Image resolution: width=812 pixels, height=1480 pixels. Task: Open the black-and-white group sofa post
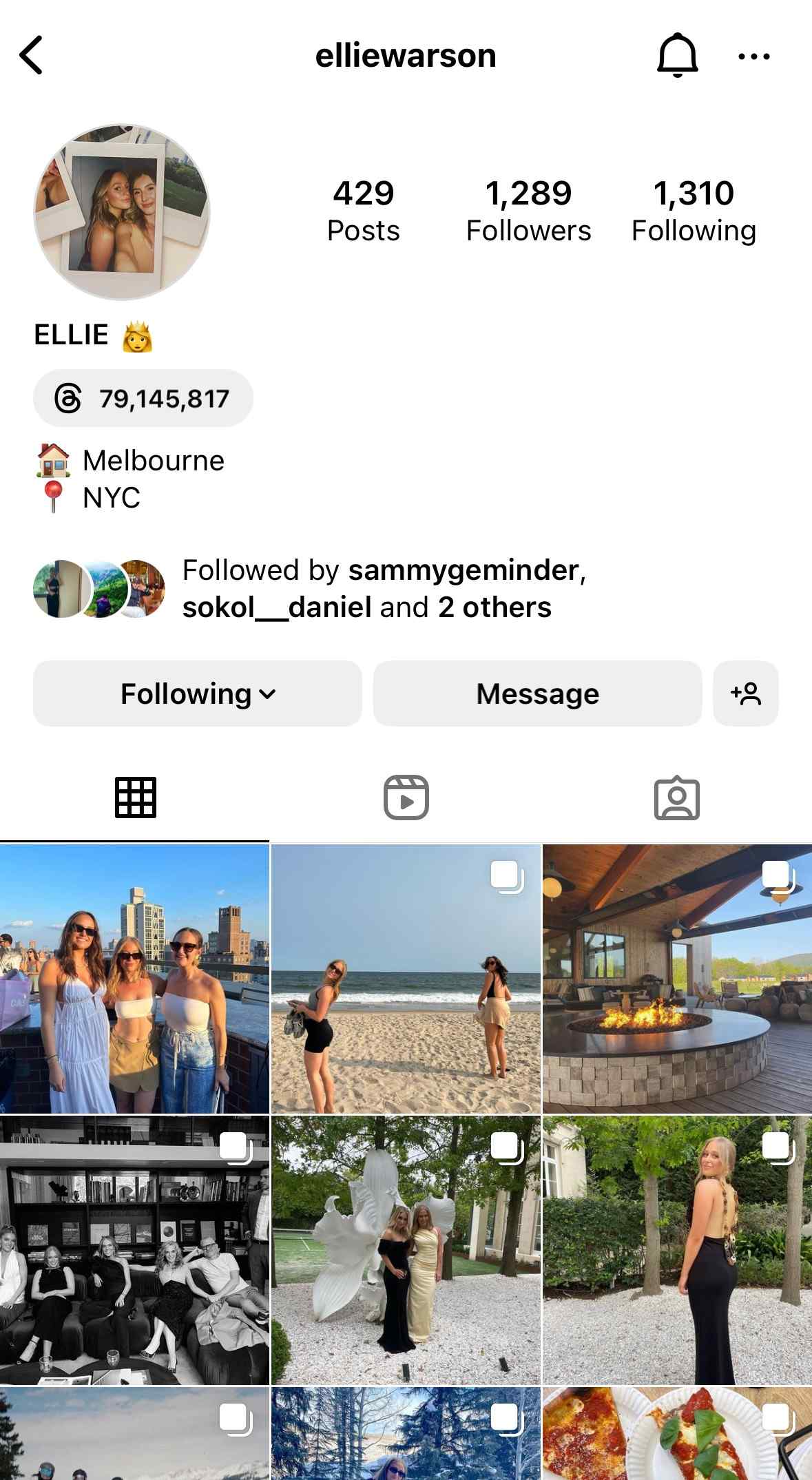pos(134,1251)
